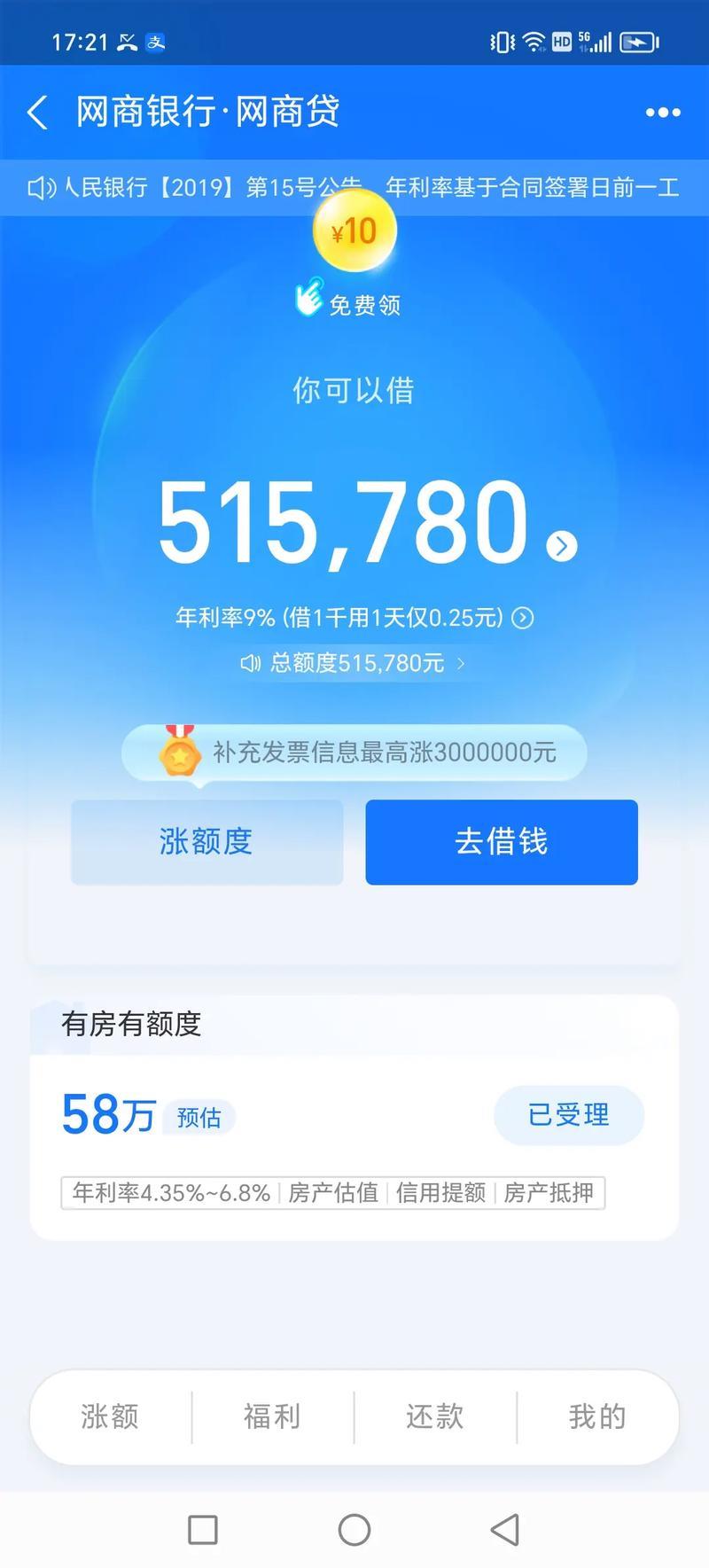Open the more options icon at top right
The height and width of the screenshot is (1568, 709).
tap(662, 113)
